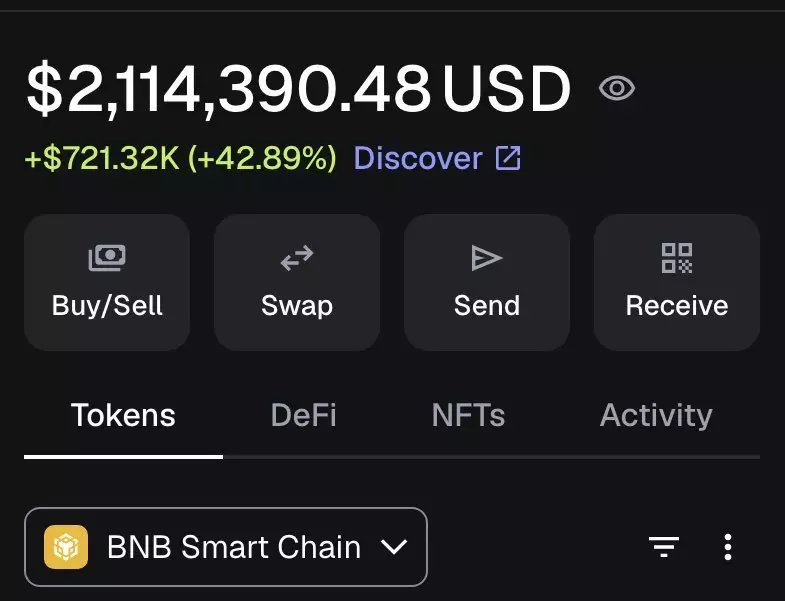Viewport: 785px width, 601px height.
Task: Expand the BNB Smart Chain network dropdown
Action: point(226,547)
